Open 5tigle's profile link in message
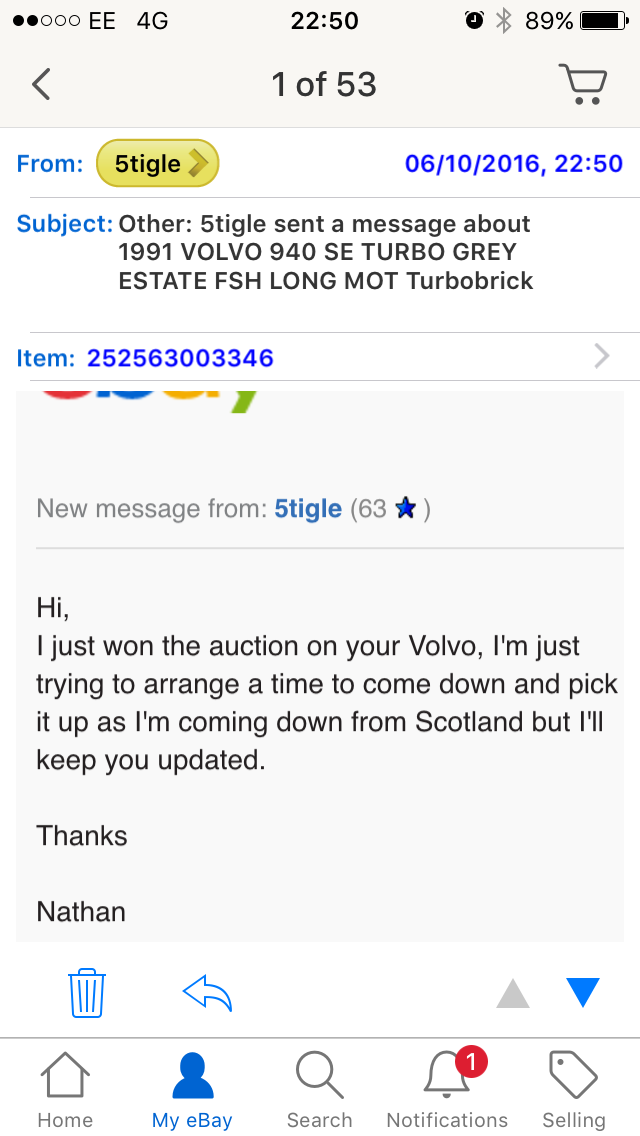This screenshot has width=640, height=1136. point(308,509)
